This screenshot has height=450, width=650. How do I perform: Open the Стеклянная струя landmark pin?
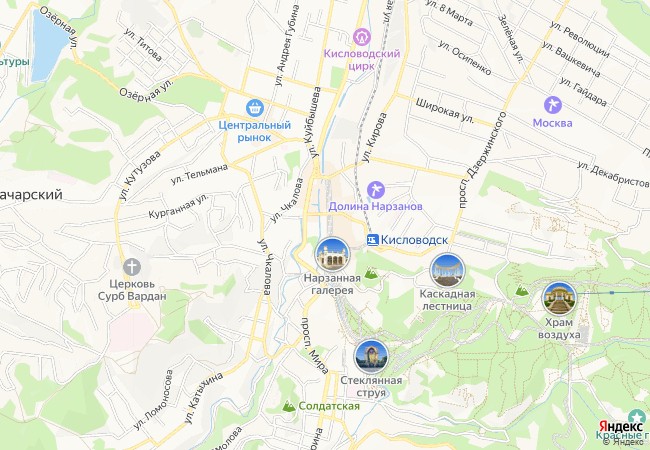[x=370, y=356]
